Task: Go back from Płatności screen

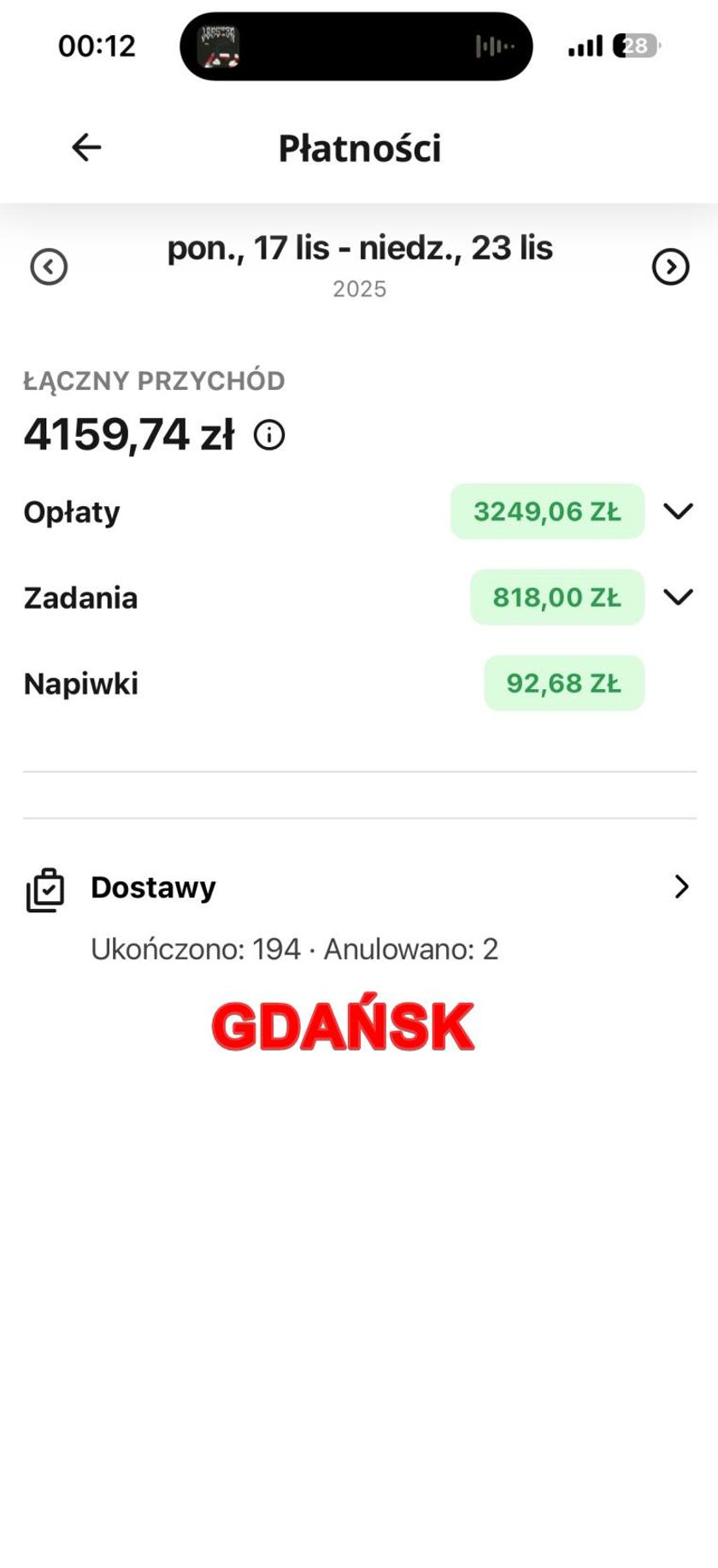Action: [86, 148]
